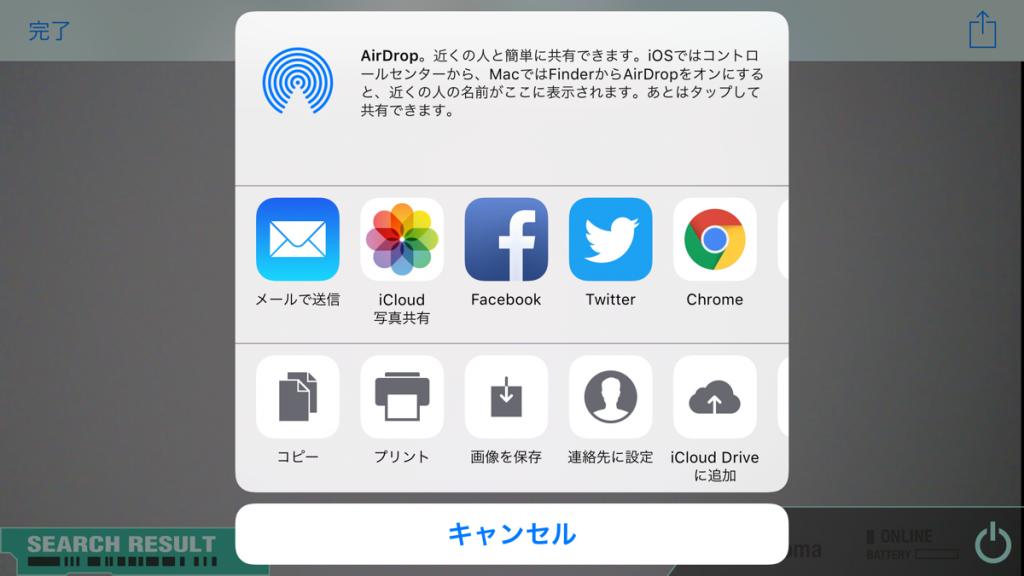Share via メールで送信 (Mail)
The width and height of the screenshot is (1024, 576).
(297, 240)
